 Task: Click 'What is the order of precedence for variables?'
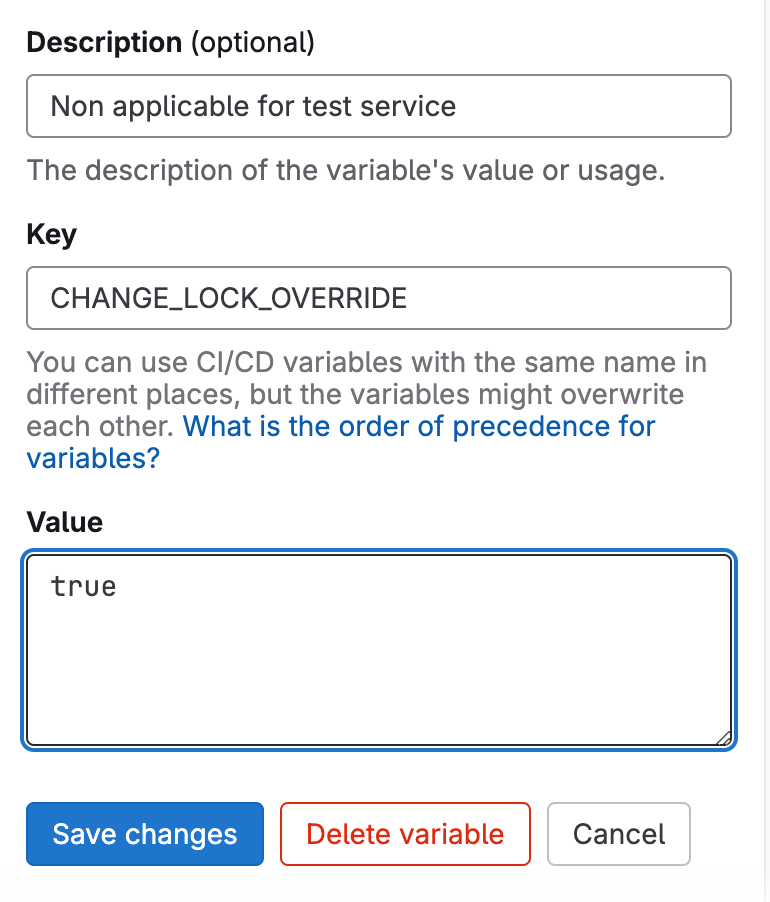point(420,426)
